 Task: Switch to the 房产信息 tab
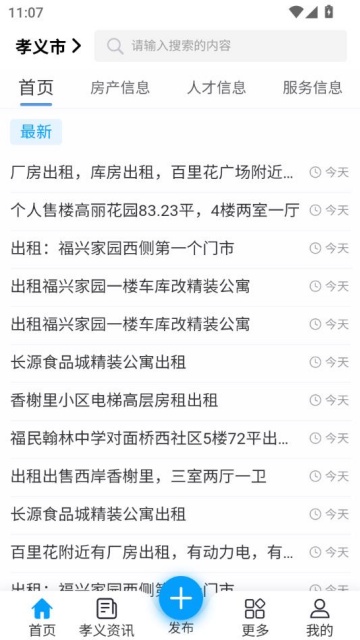point(120,88)
